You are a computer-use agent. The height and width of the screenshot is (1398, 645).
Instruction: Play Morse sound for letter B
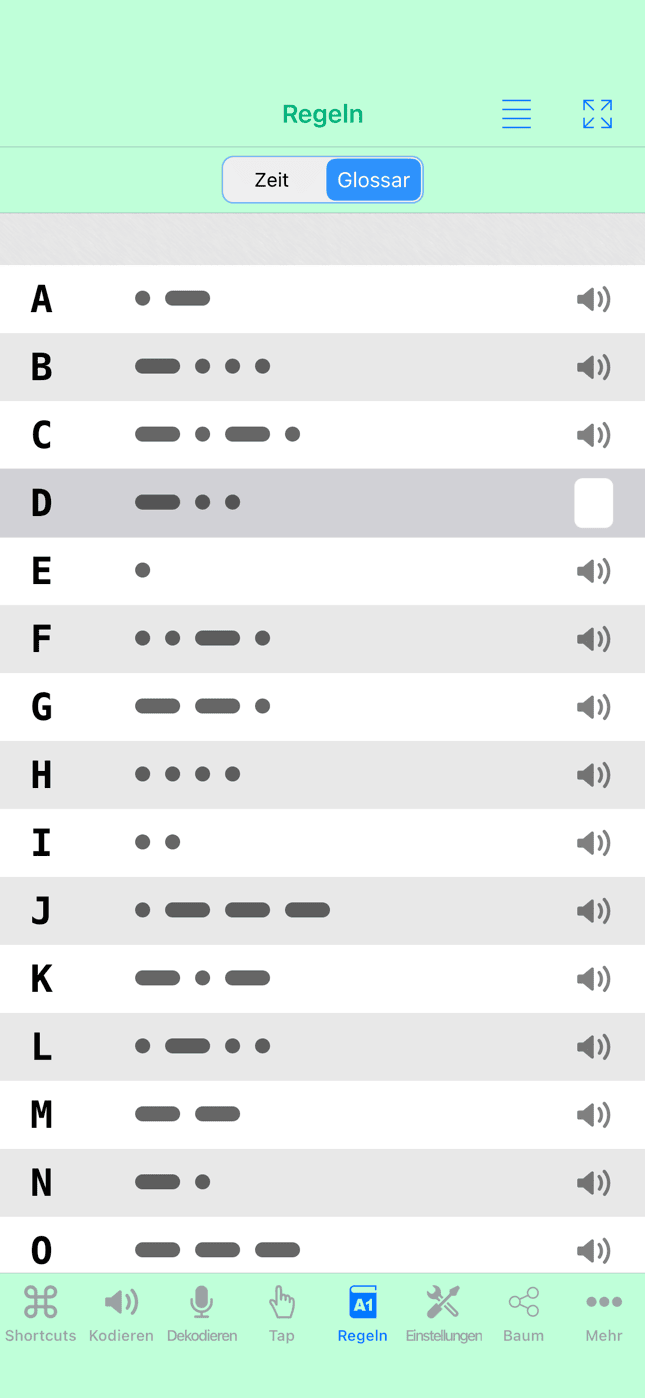pos(594,367)
